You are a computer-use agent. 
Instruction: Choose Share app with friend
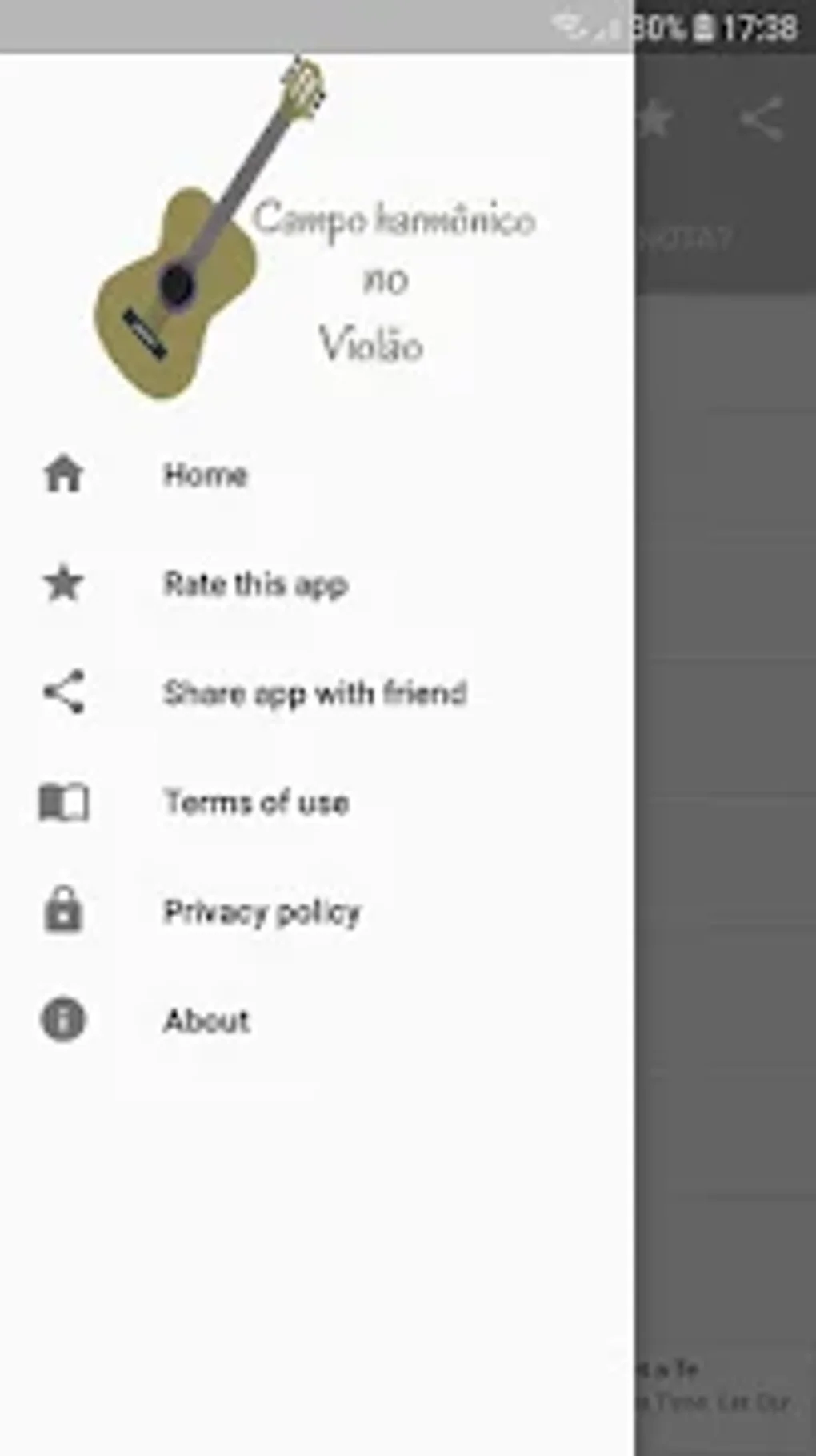click(x=317, y=692)
